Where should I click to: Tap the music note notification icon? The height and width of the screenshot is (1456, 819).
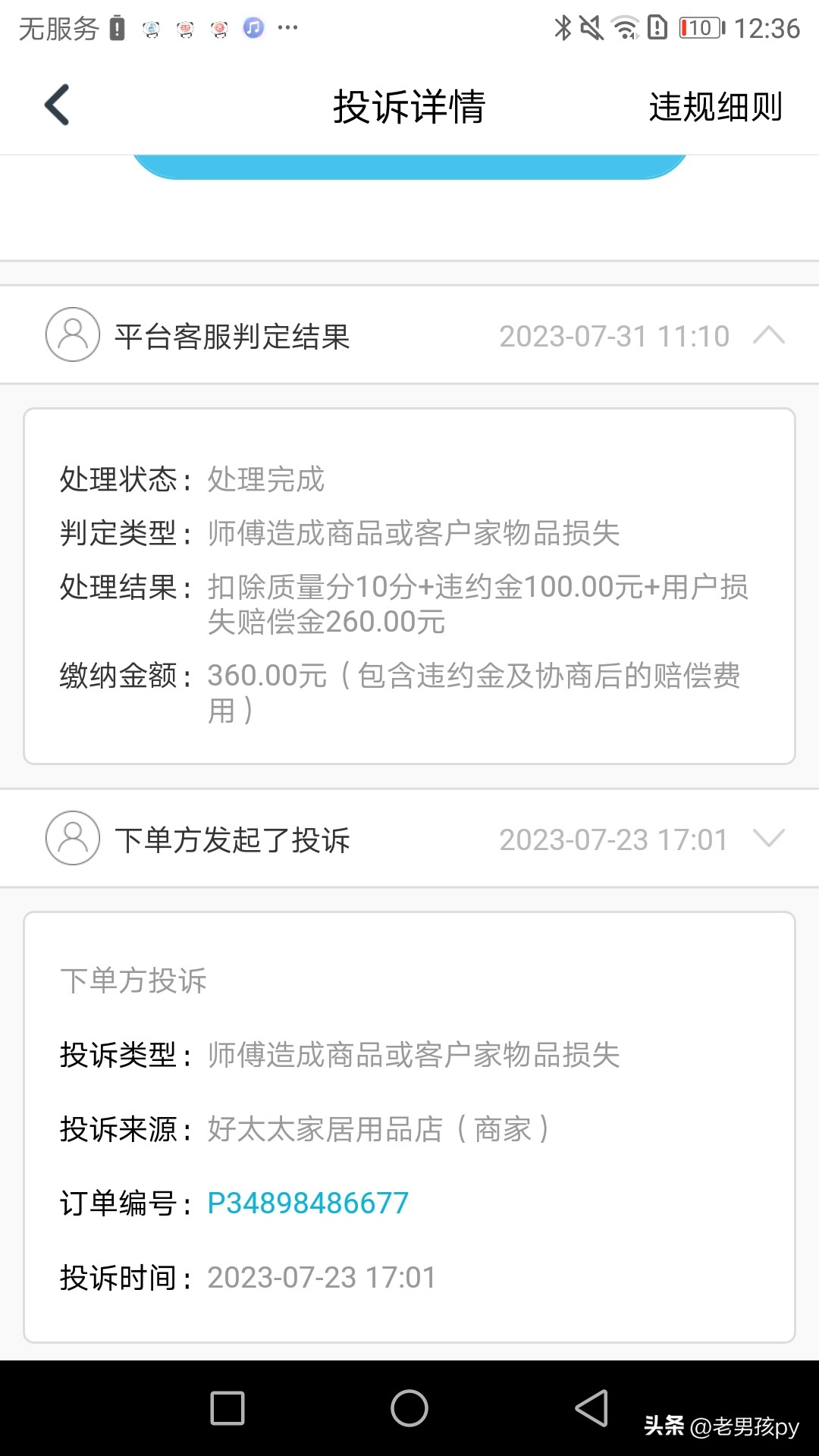tap(253, 29)
